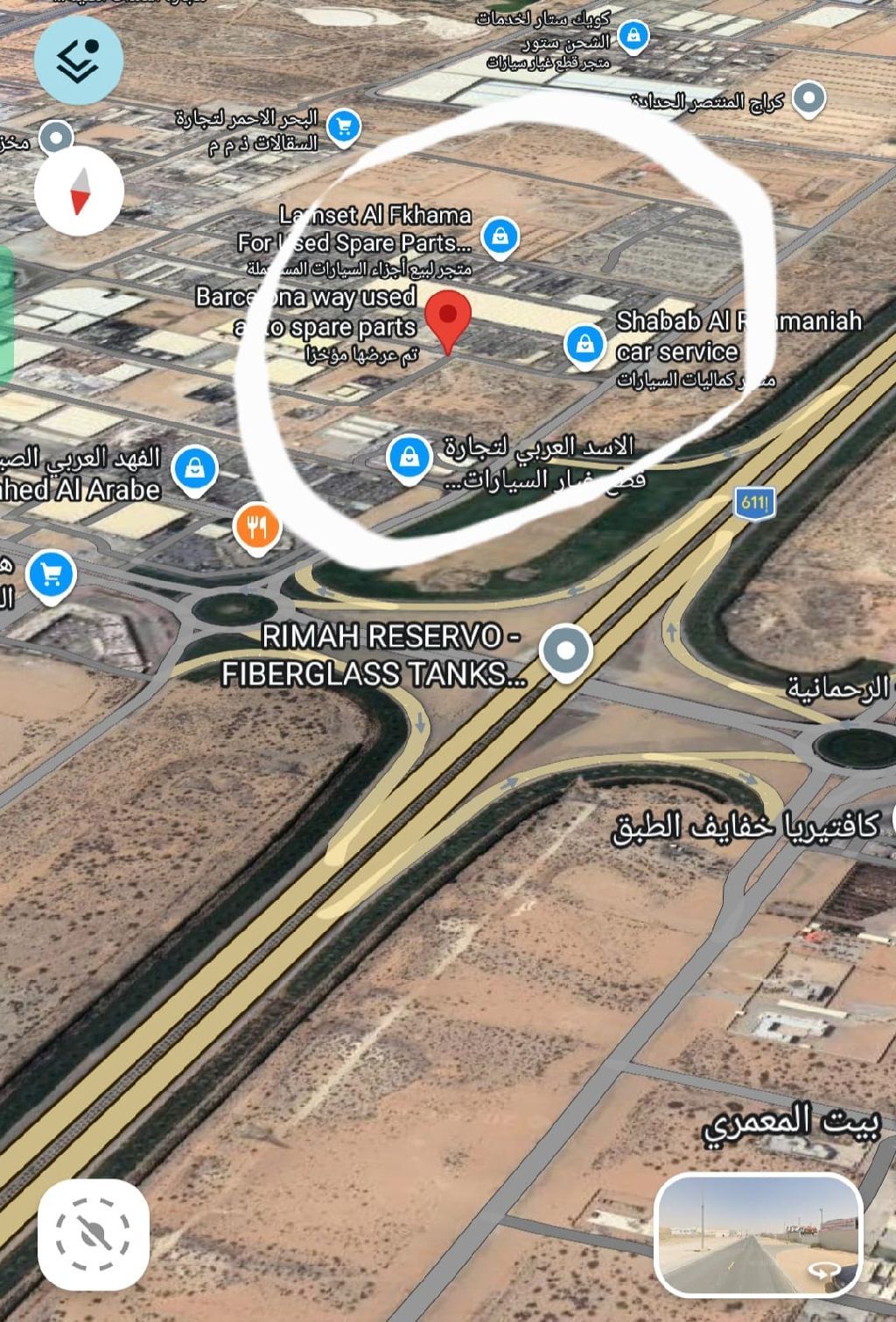Tap the orange restaurant pin
This screenshot has width=896, height=1322.
(x=256, y=528)
